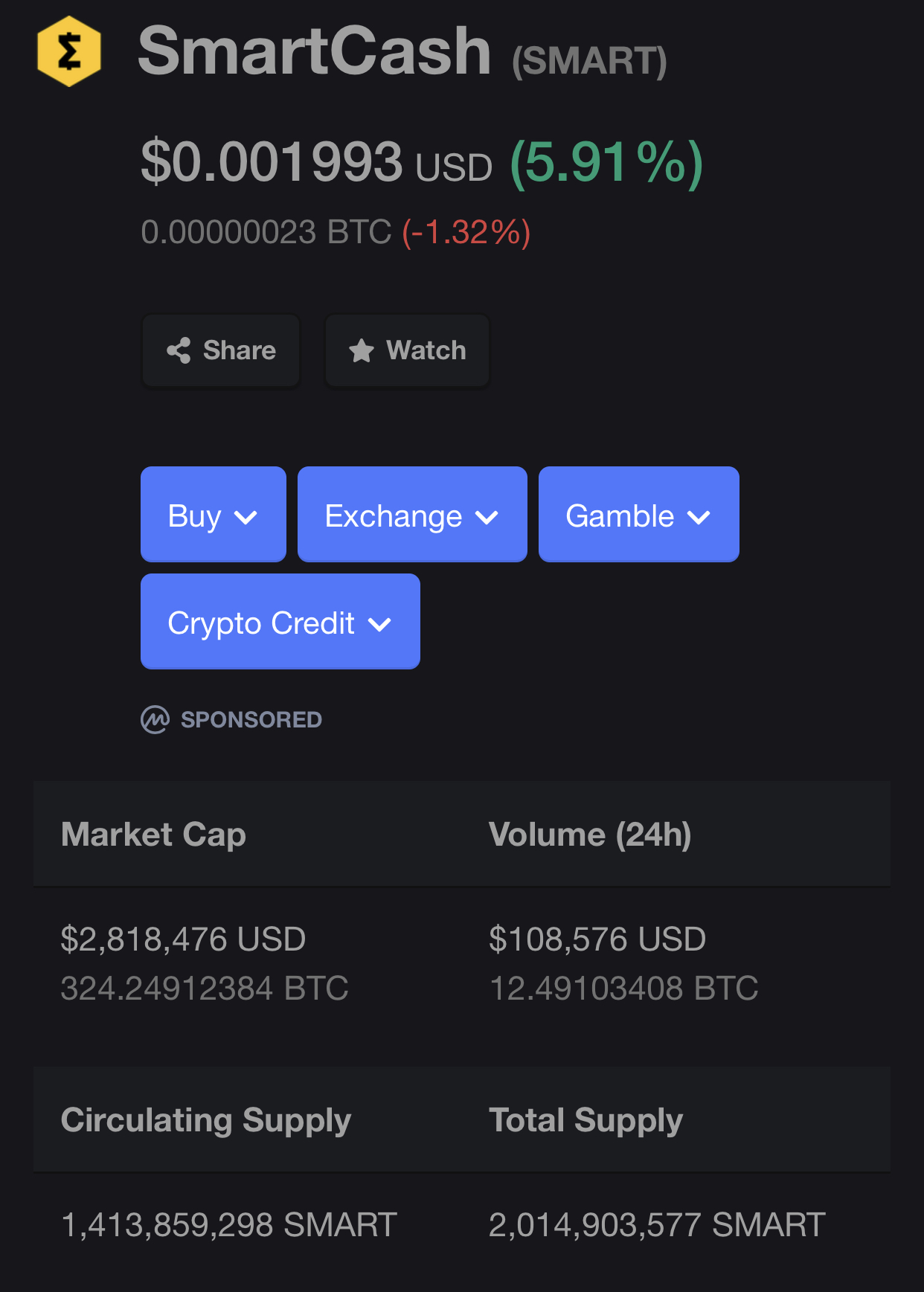Toggle Watch to track SmartCash
This screenshot has width=924, height=1292.
407,350
